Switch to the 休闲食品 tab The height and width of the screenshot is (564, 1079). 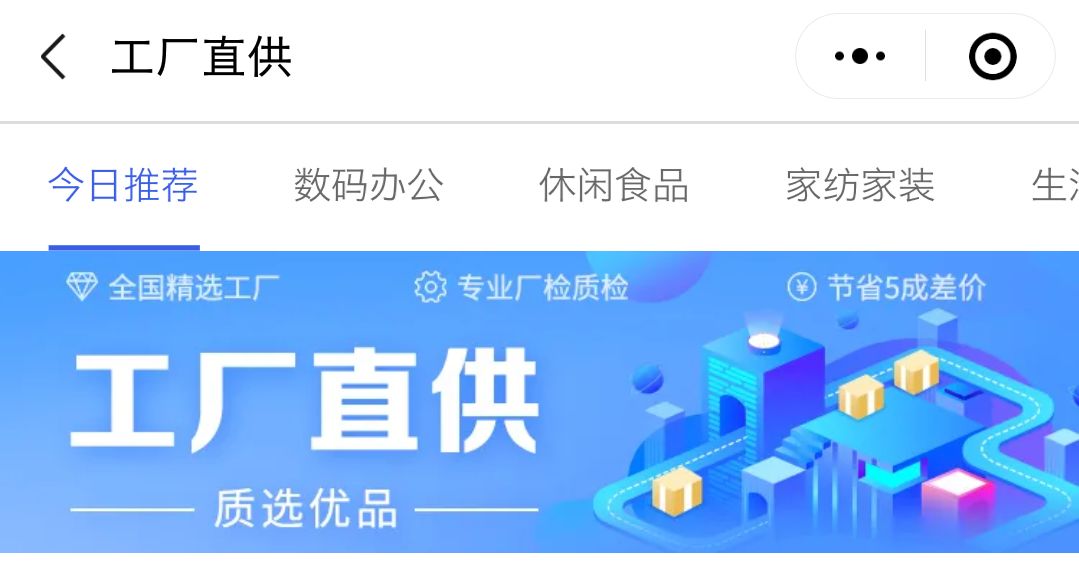pos(613,186)
